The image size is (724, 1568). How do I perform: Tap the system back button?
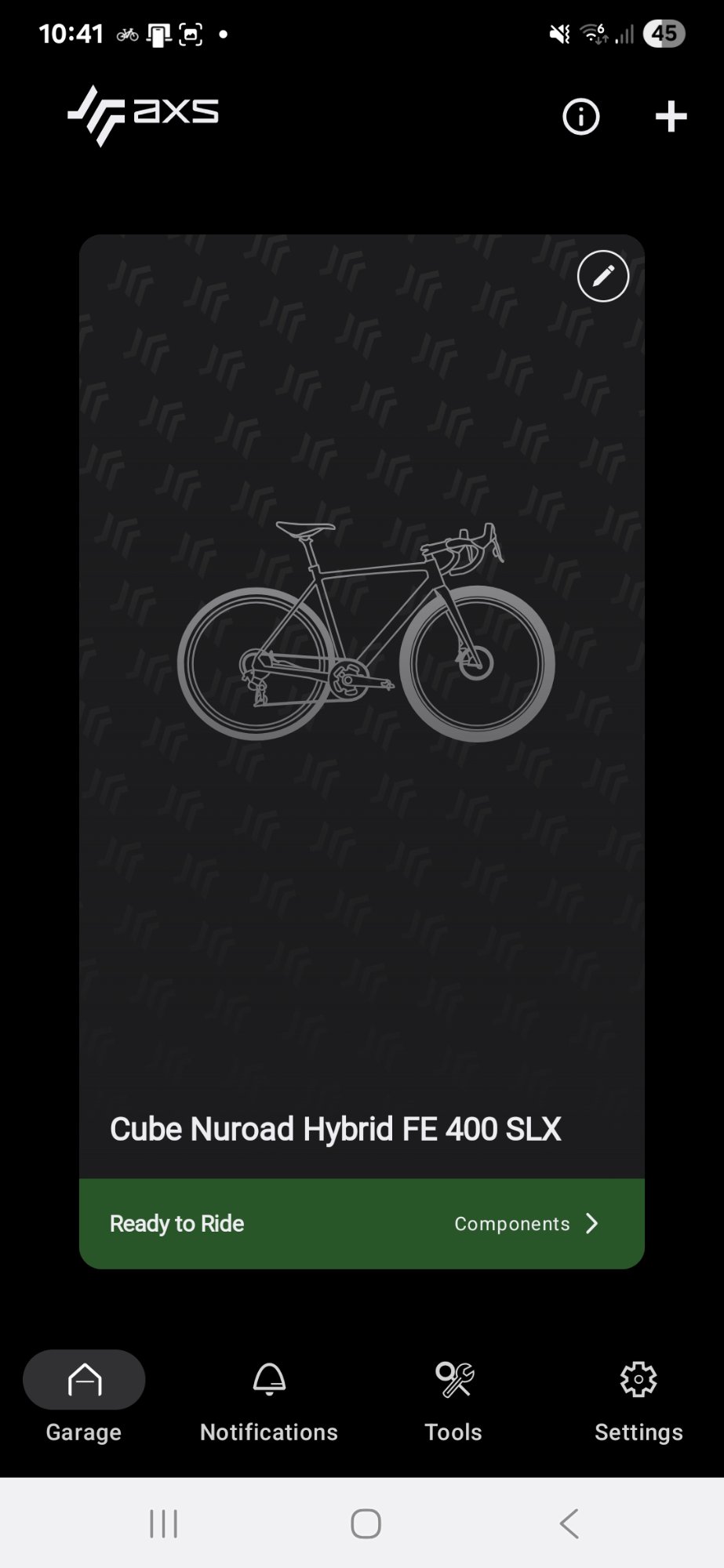569,1524
